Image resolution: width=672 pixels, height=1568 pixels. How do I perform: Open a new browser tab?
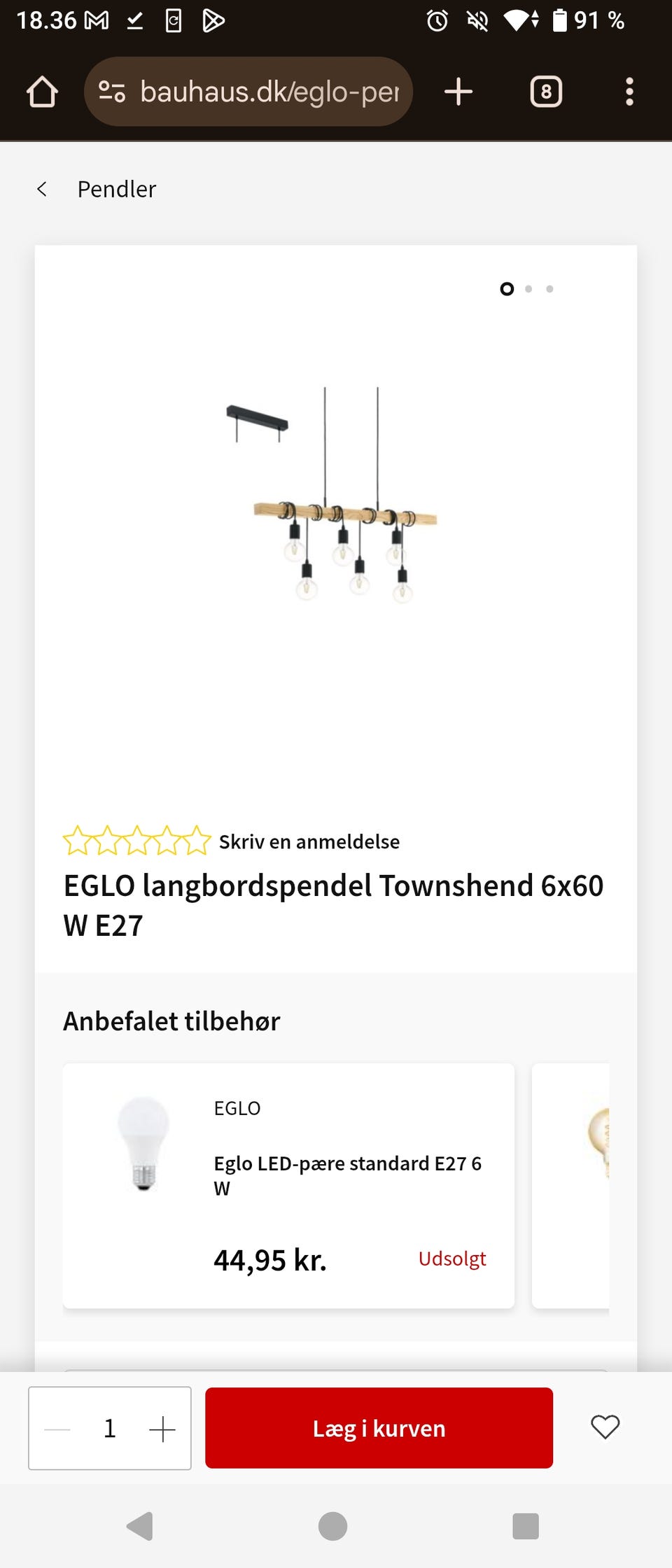point(458,91)
